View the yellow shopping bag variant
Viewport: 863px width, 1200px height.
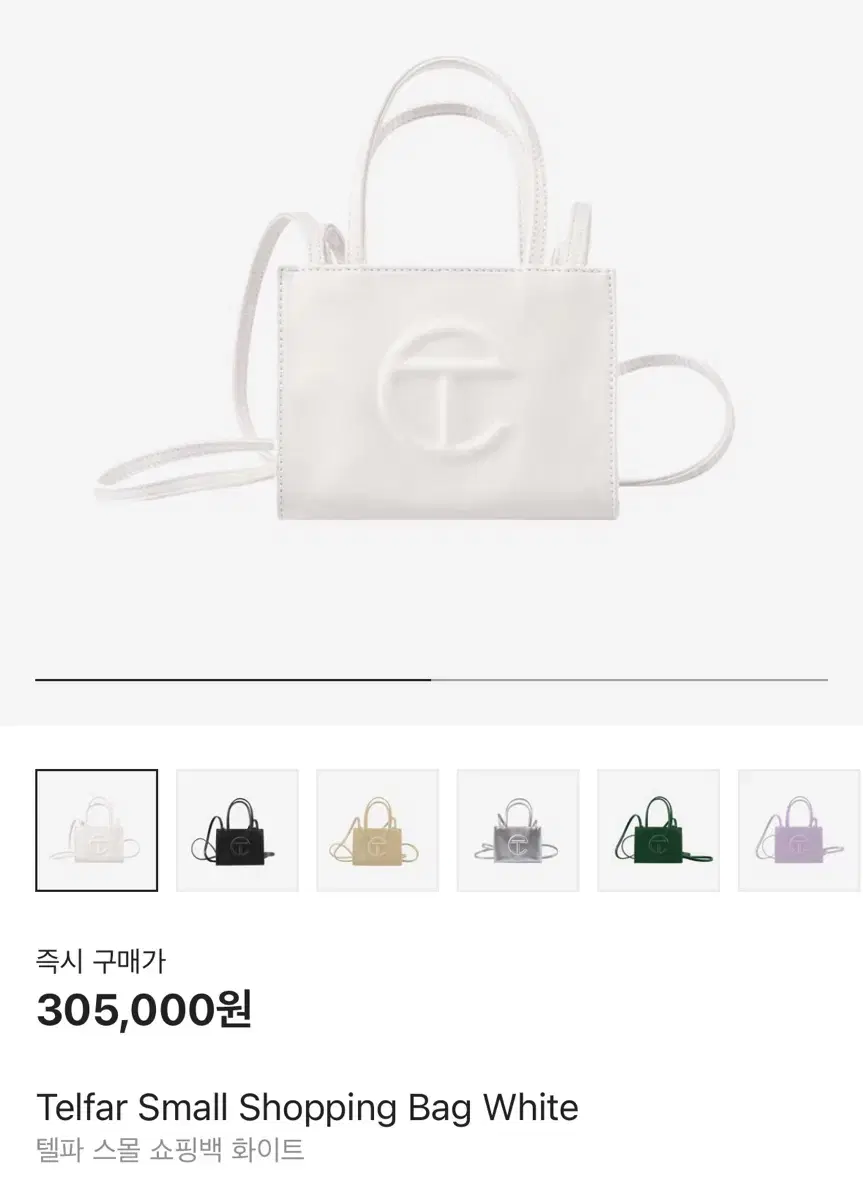pyautogui.click(x=377, y=830)
